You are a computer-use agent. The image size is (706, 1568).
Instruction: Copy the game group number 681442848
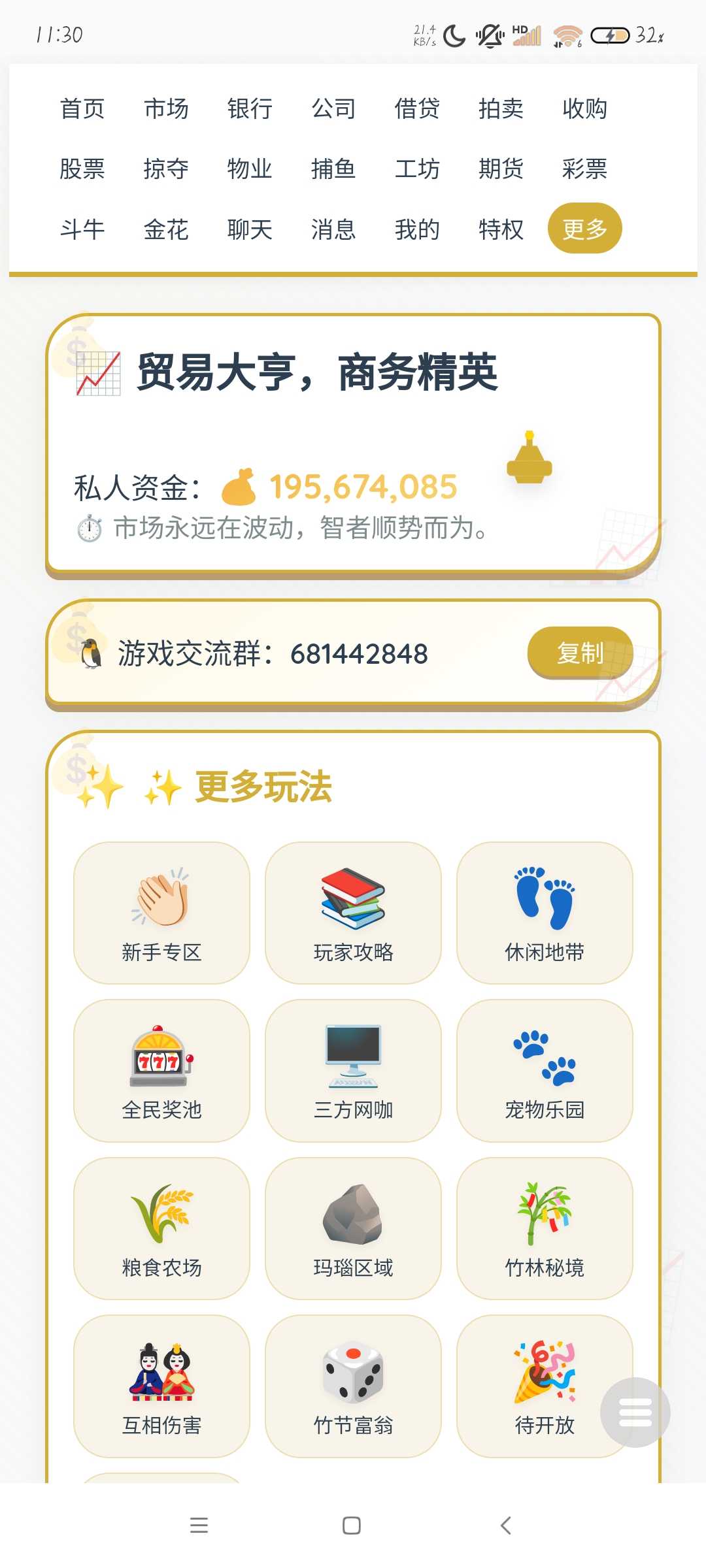point(580,653)
